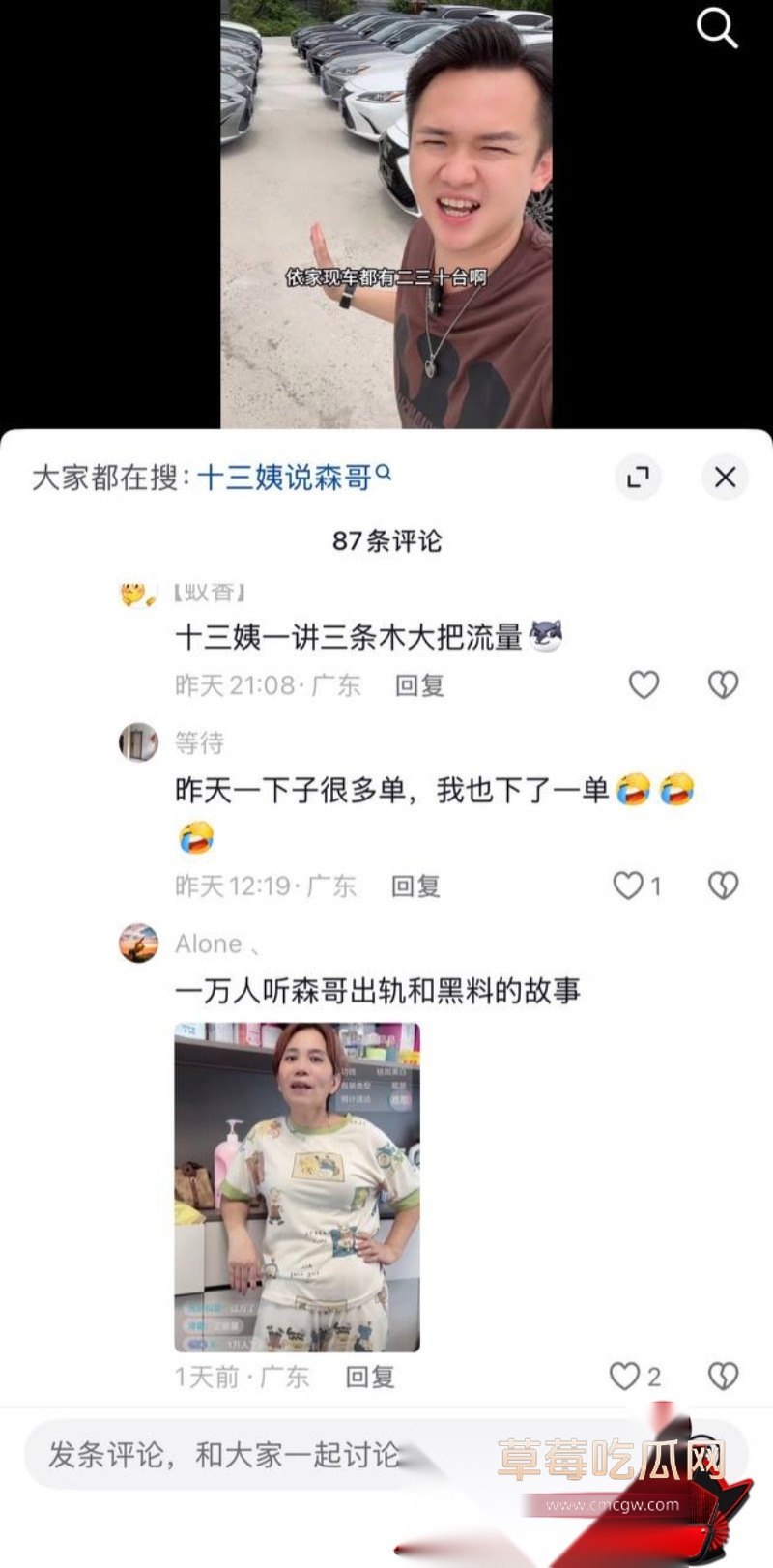Reply to Alone's comment
Image resolution: width=773 pixels, height=1568 pixels.
[370, 1377]
